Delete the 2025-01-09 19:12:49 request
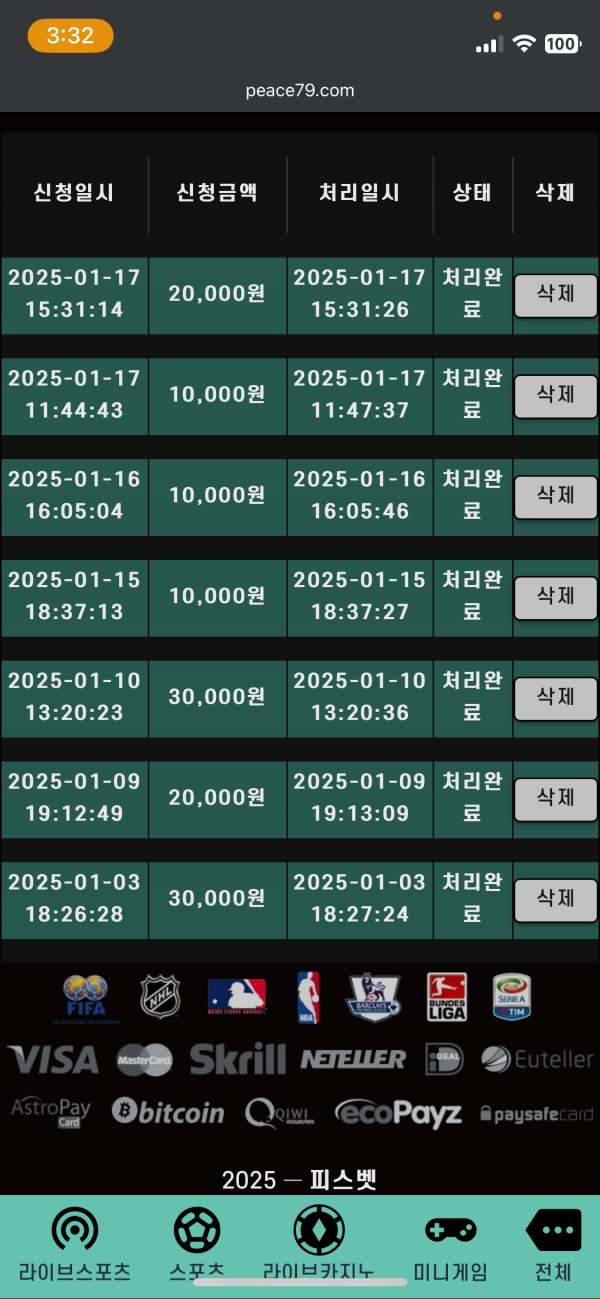 point(556,800)
